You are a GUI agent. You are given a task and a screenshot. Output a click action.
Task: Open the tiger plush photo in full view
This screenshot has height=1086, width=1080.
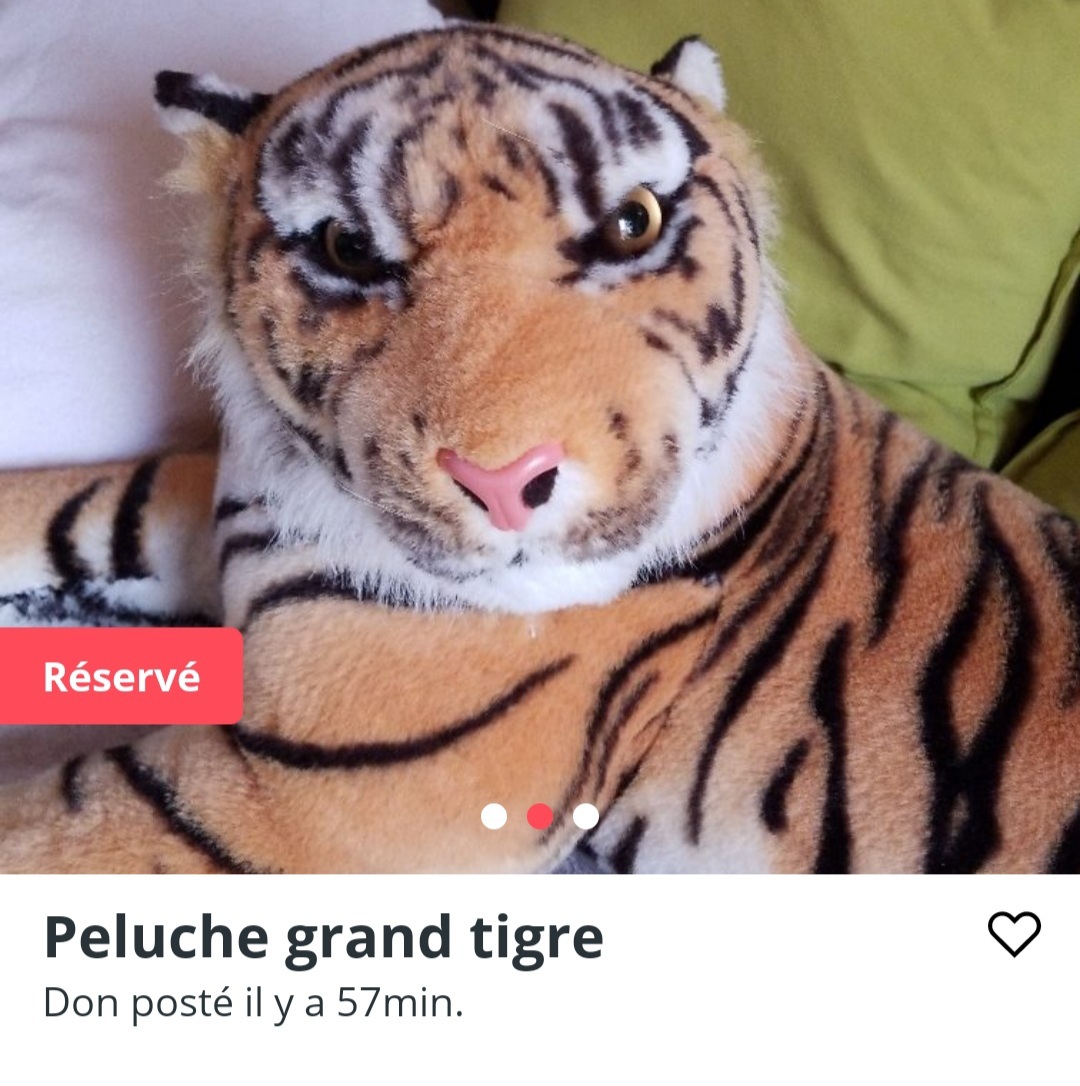point(540,400)
